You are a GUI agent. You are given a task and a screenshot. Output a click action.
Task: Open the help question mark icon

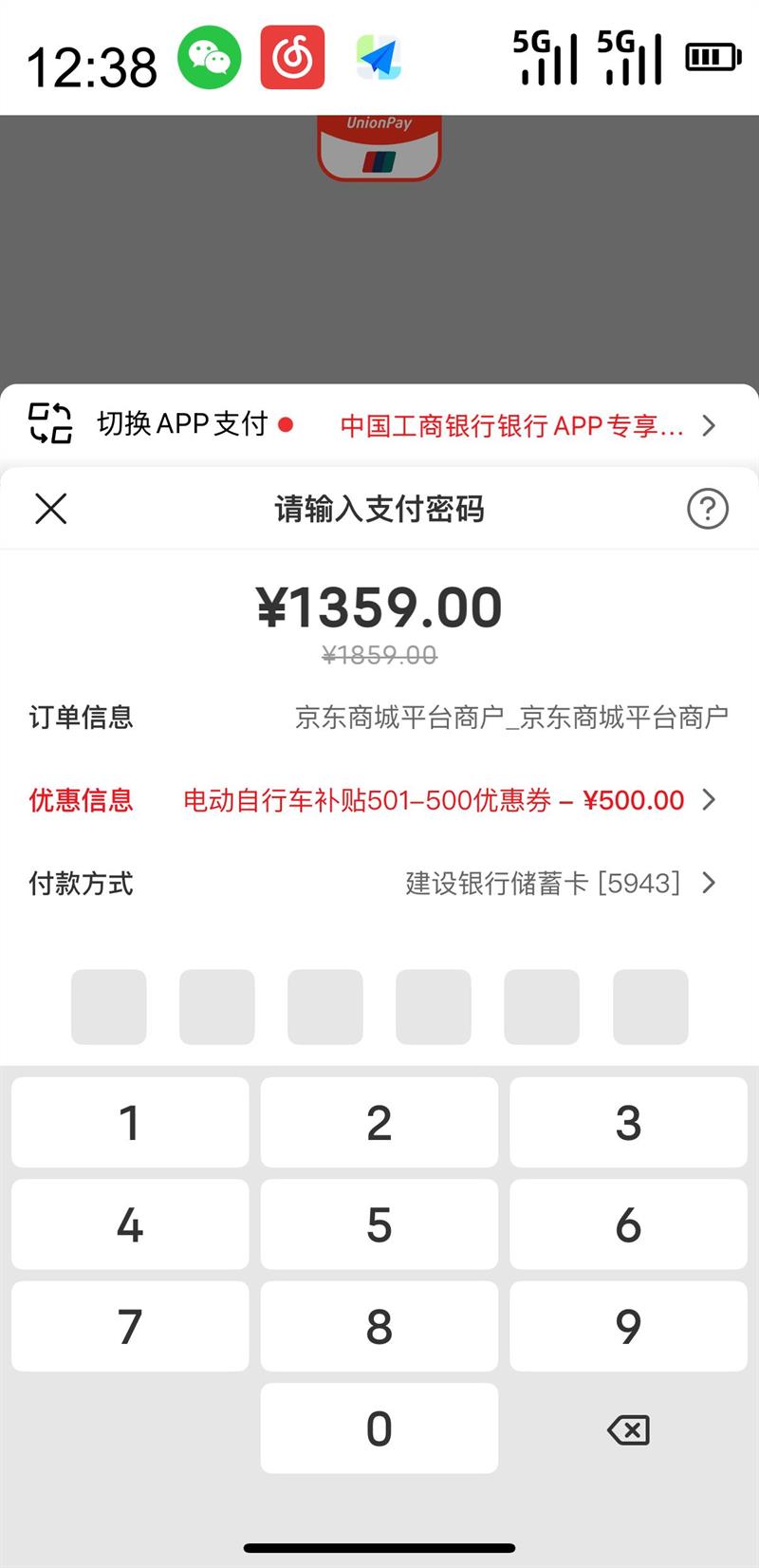coord(708,509)
